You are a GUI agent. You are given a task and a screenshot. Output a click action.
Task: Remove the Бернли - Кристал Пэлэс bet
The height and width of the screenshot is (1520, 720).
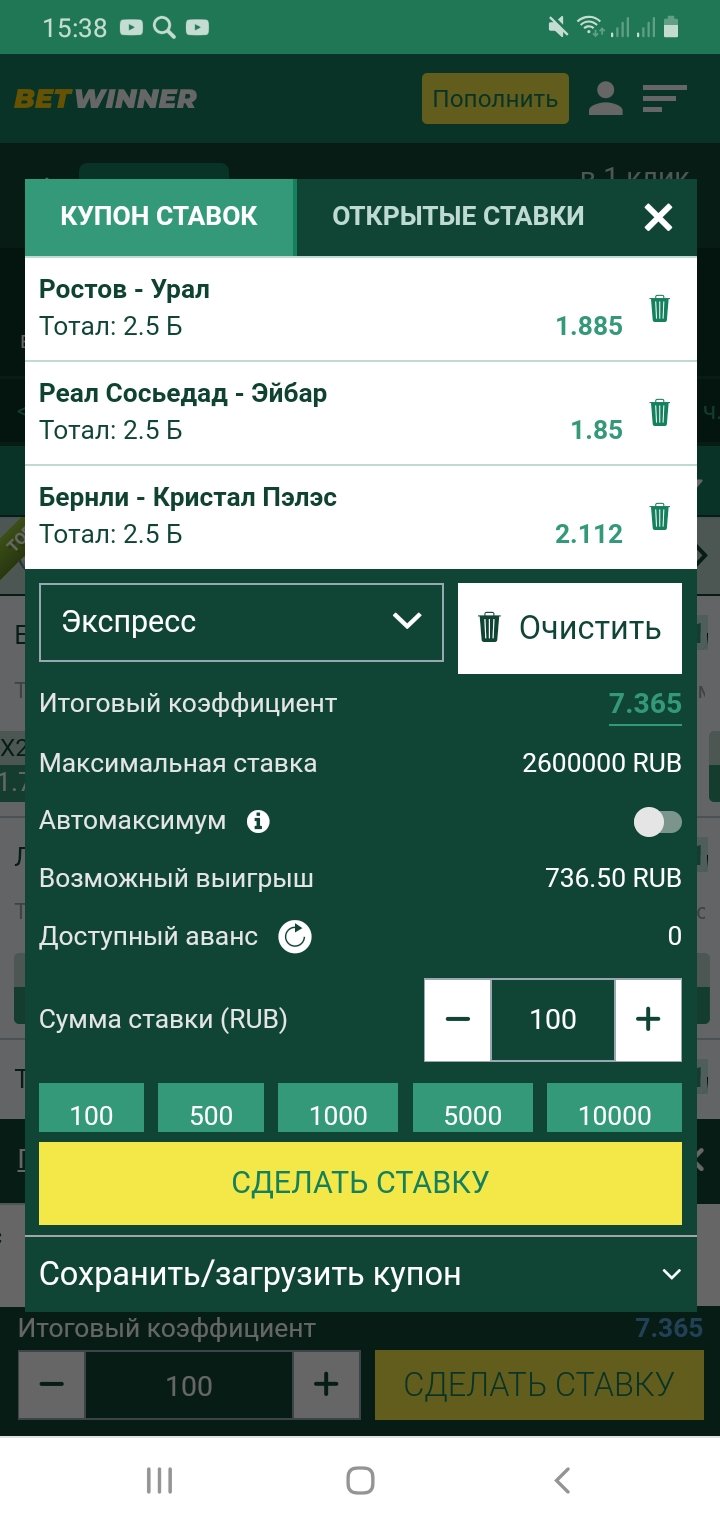tap(659, 516)
